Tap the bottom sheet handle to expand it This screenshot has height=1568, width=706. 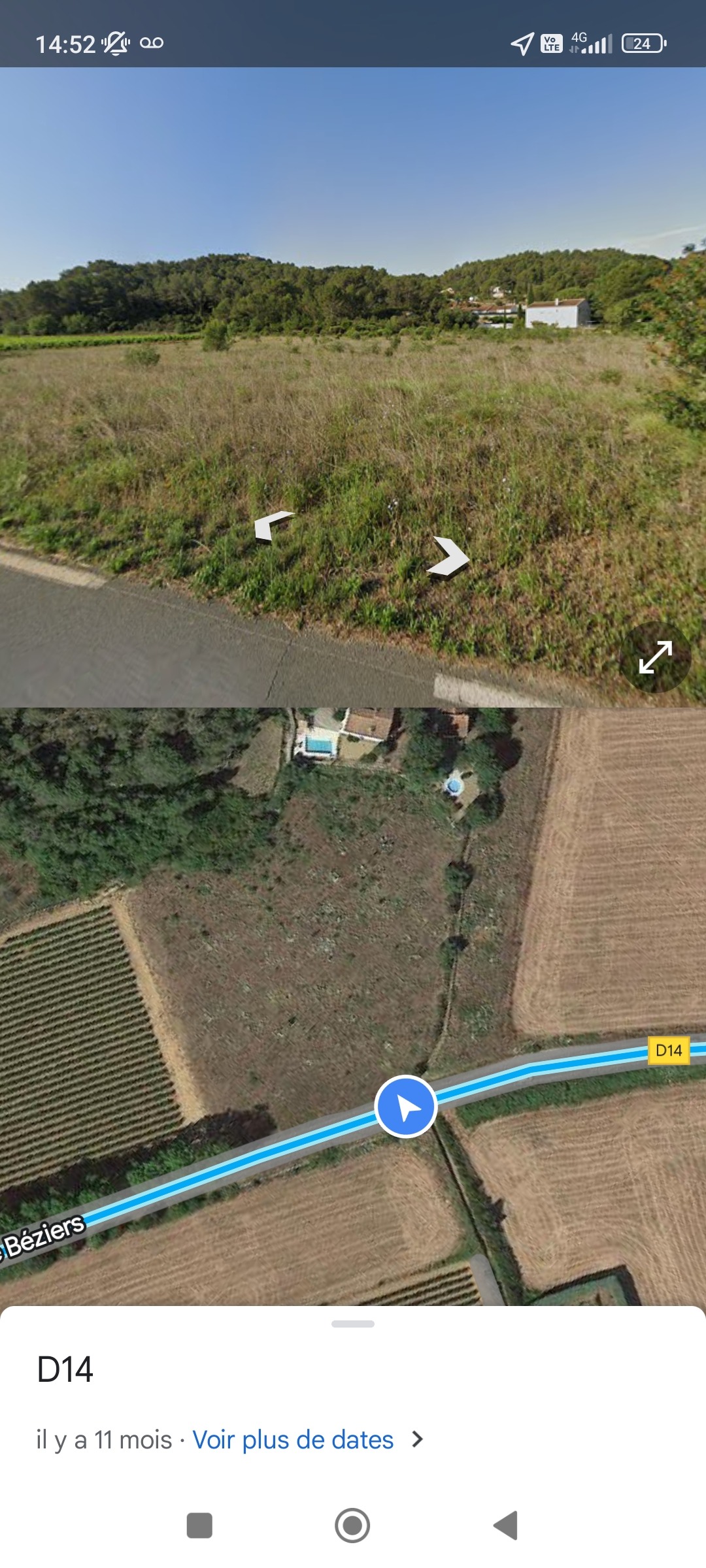pyautogui.click(x=353, y=1324)
